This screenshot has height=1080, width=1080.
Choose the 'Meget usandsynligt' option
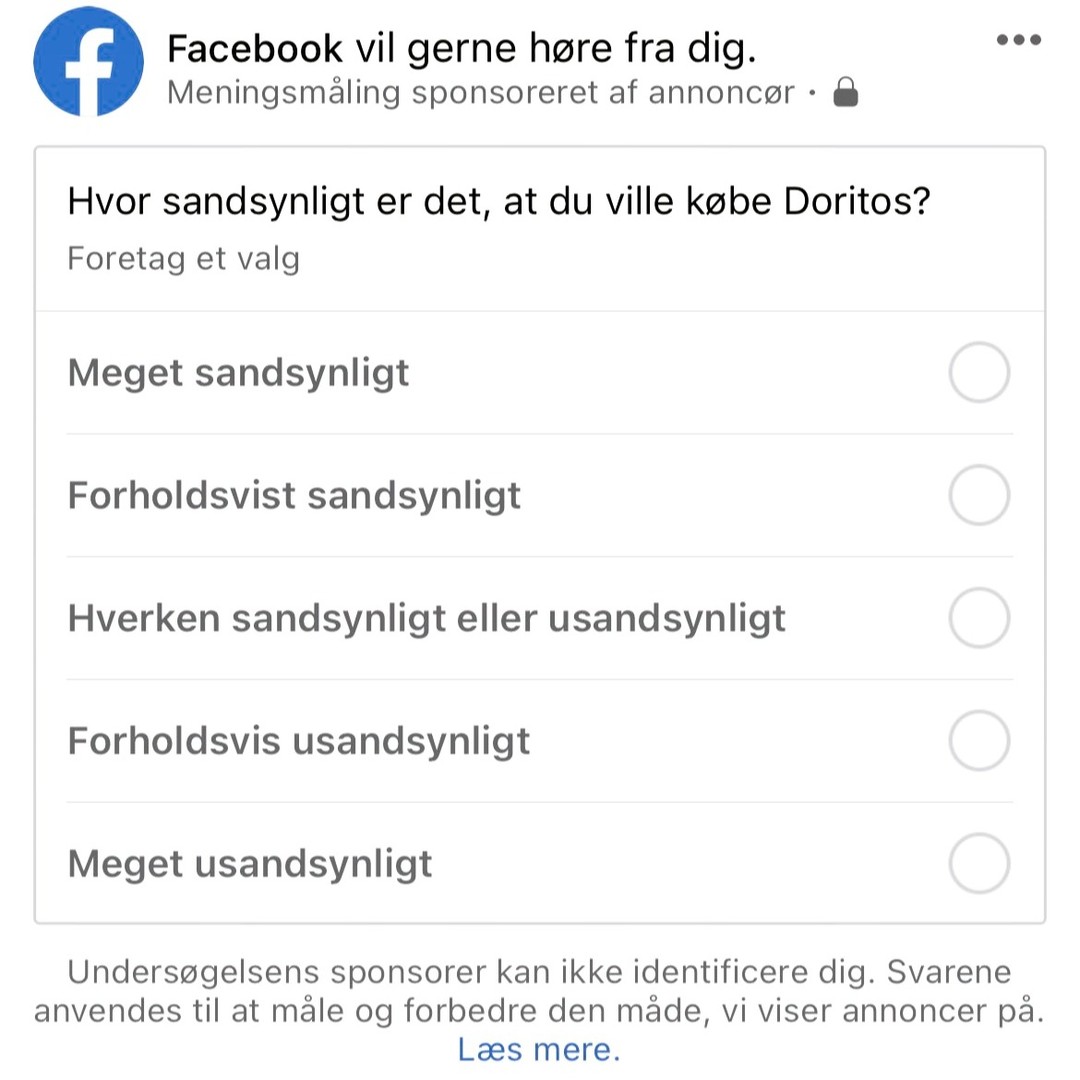(x=978, y=864)
